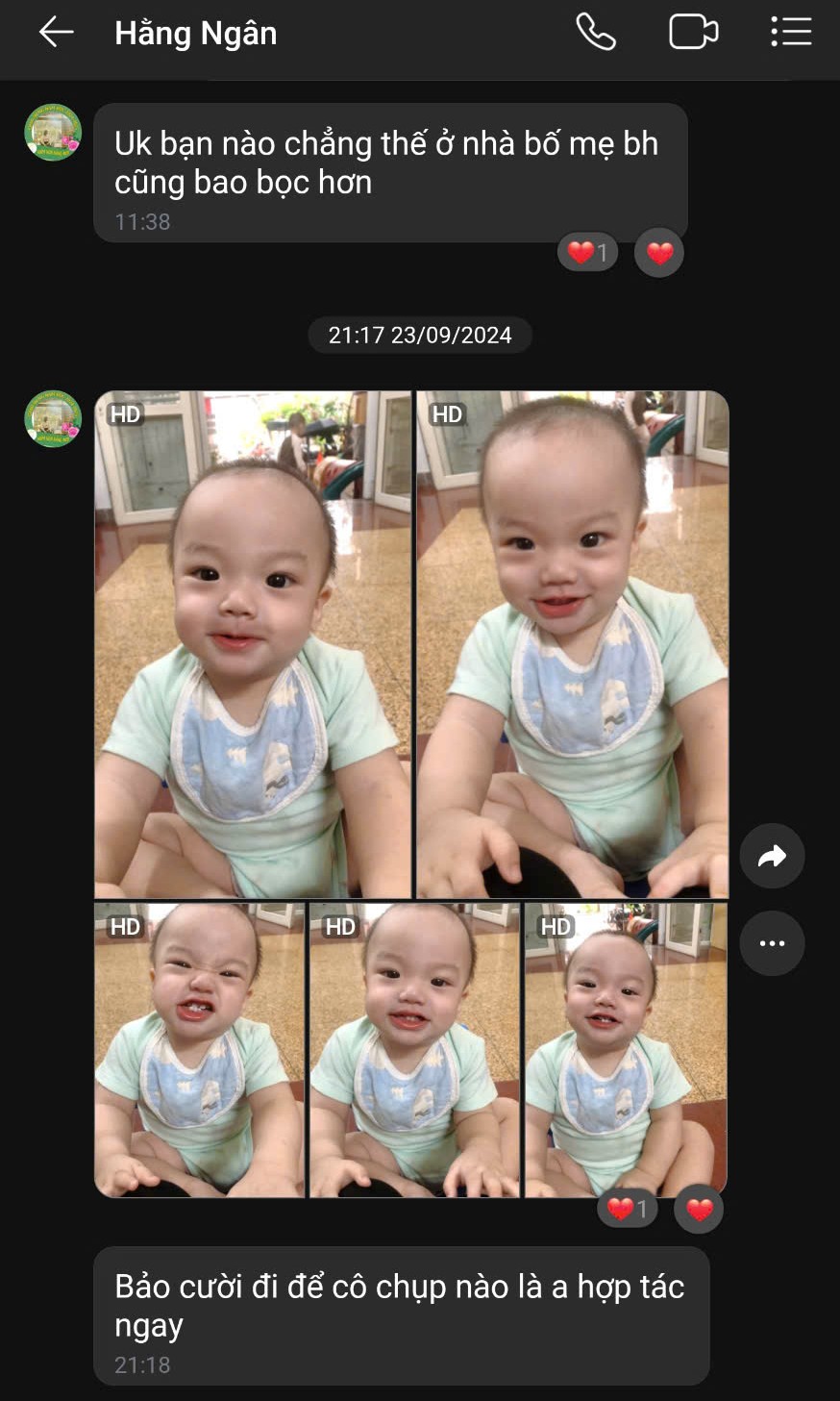This screenshot has height=1401, width=840.
Task: Start a voice call with Hằng Ngân
Action: (595, 33)
